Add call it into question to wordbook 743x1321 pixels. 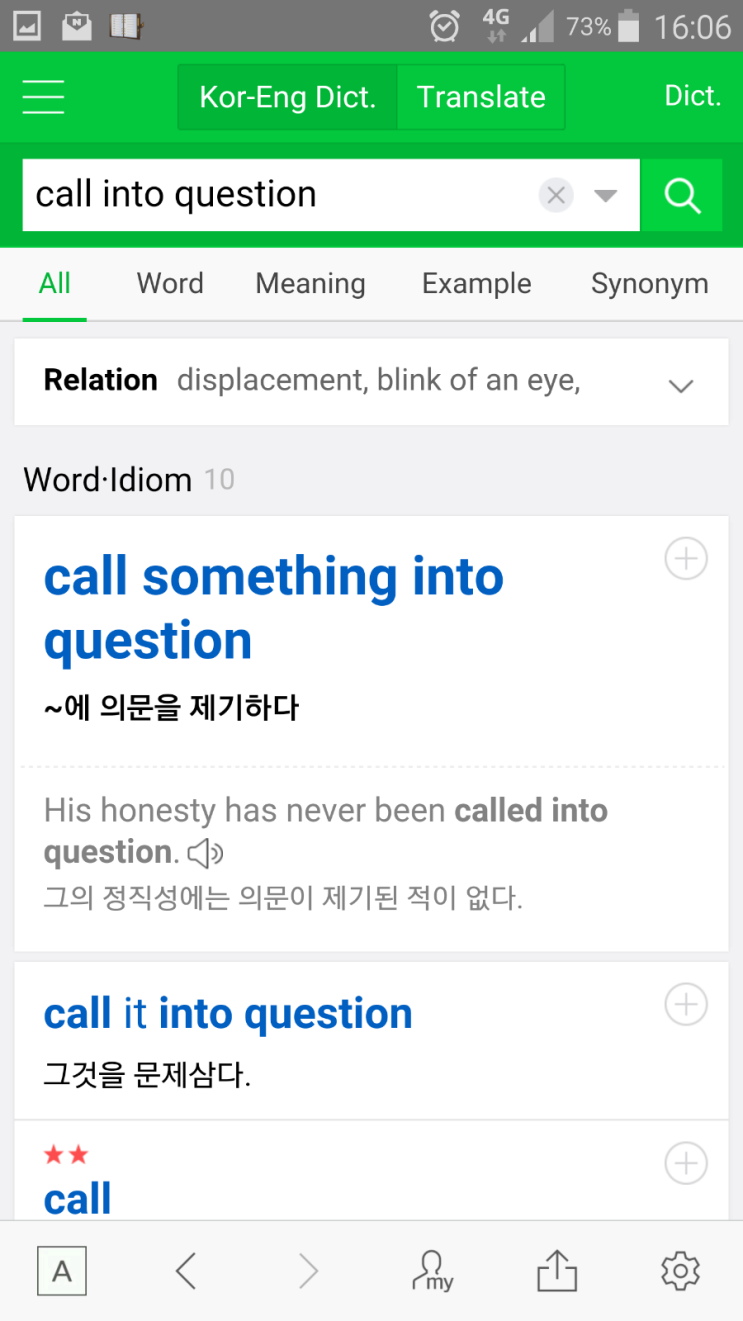(x=686, y=1004)
